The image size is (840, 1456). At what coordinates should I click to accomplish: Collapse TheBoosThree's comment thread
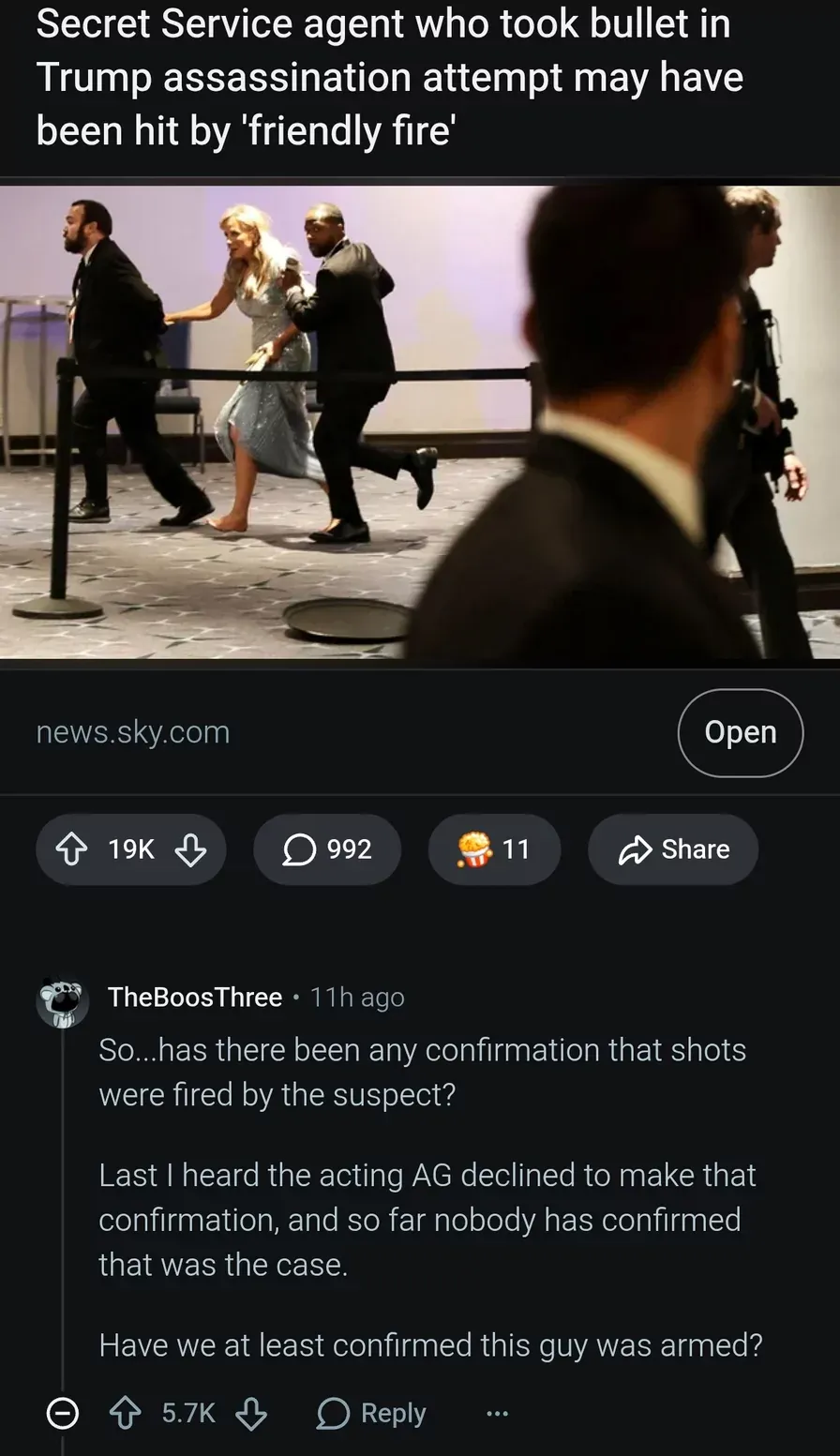(63, 1413)
